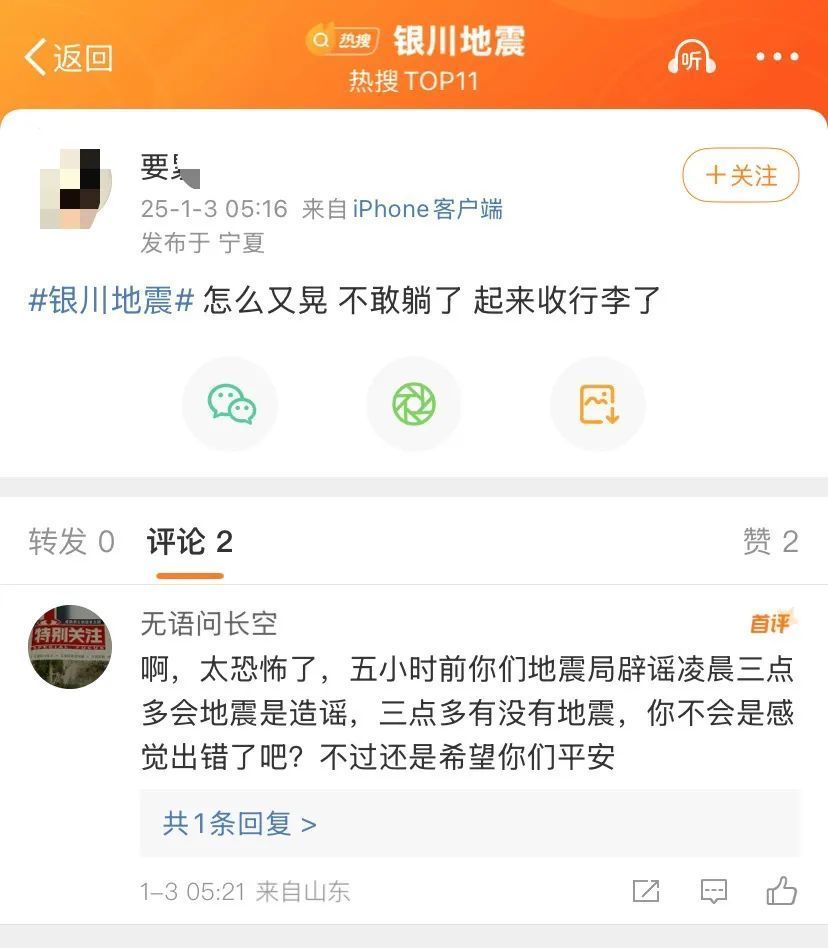Open the three-dot overflow menu
Viewport: 828px width, 948px height.
coord(777,58)
